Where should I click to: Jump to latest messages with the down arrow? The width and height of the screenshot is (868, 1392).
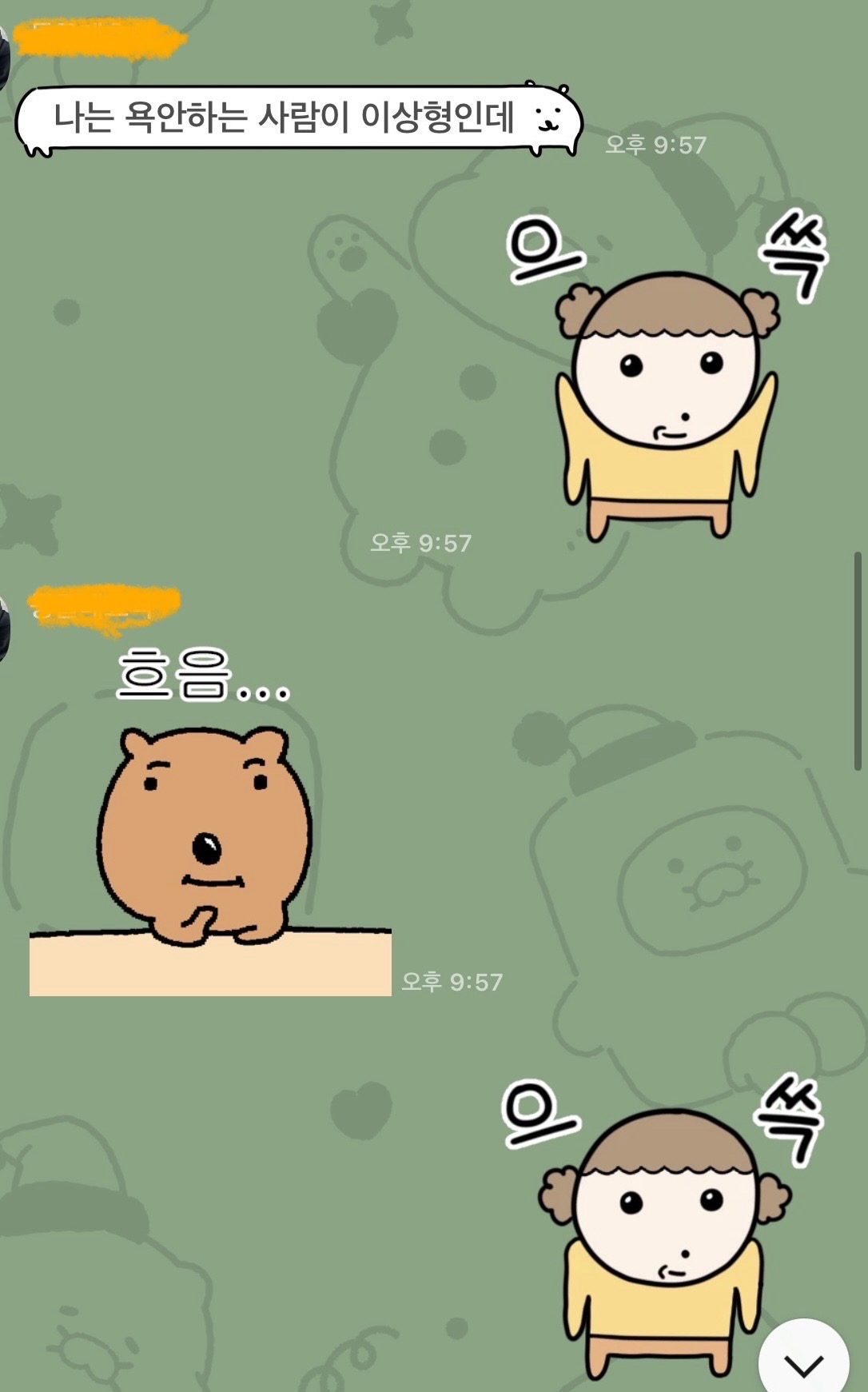[x=803, y=1363]
